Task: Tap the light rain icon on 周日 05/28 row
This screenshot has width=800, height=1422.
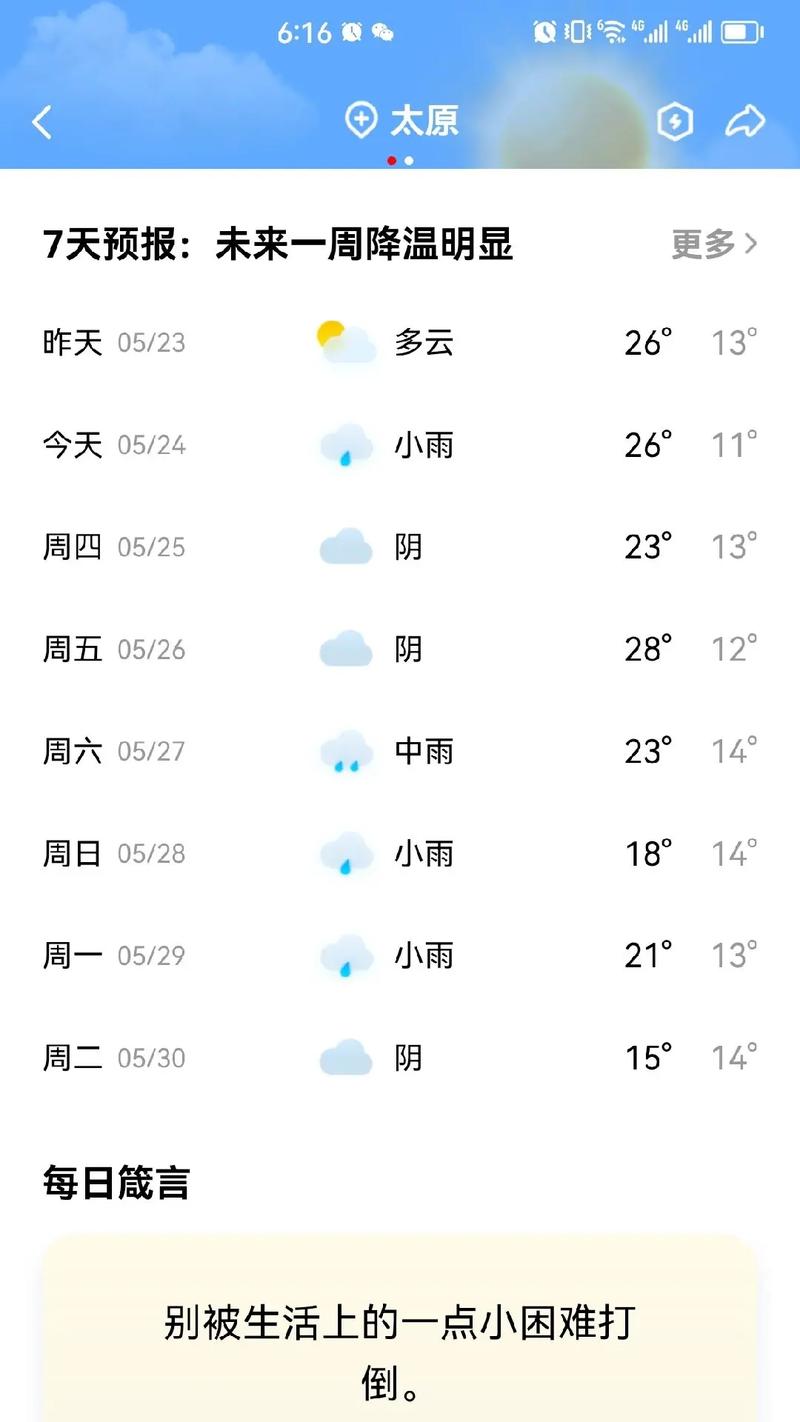Action: pos(345,853)
